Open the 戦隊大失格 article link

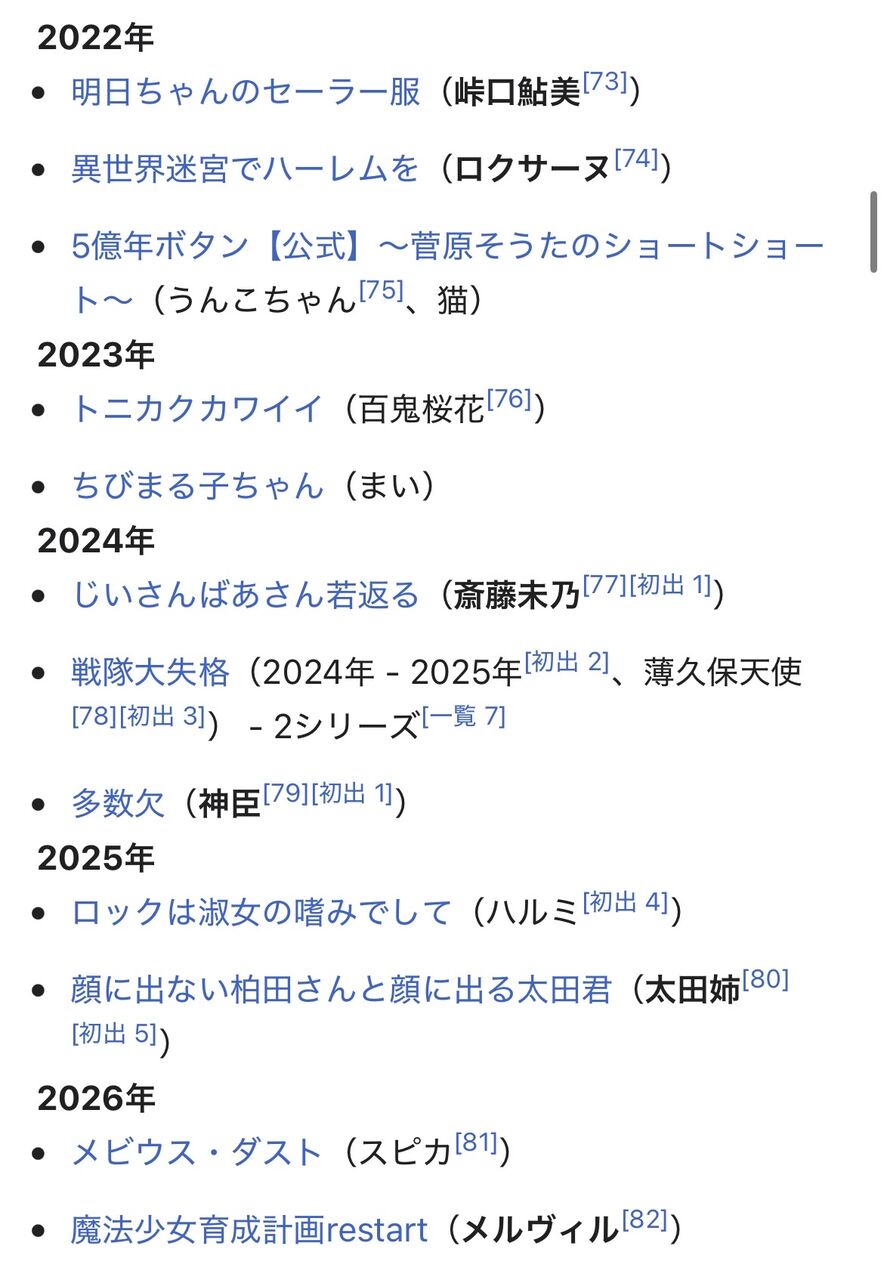coord(151,672)
